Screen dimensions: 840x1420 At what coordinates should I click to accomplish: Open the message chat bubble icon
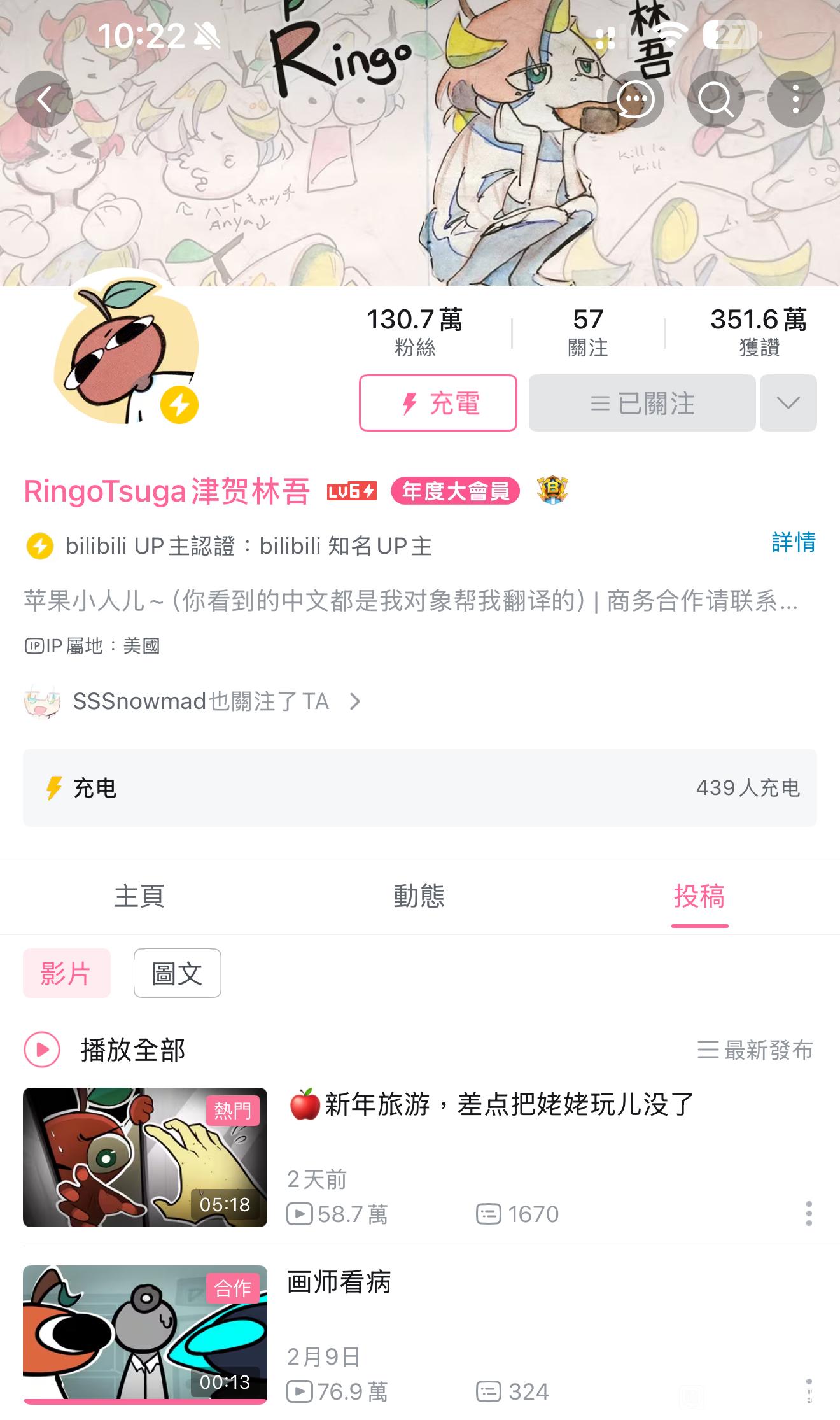(635, 100)
